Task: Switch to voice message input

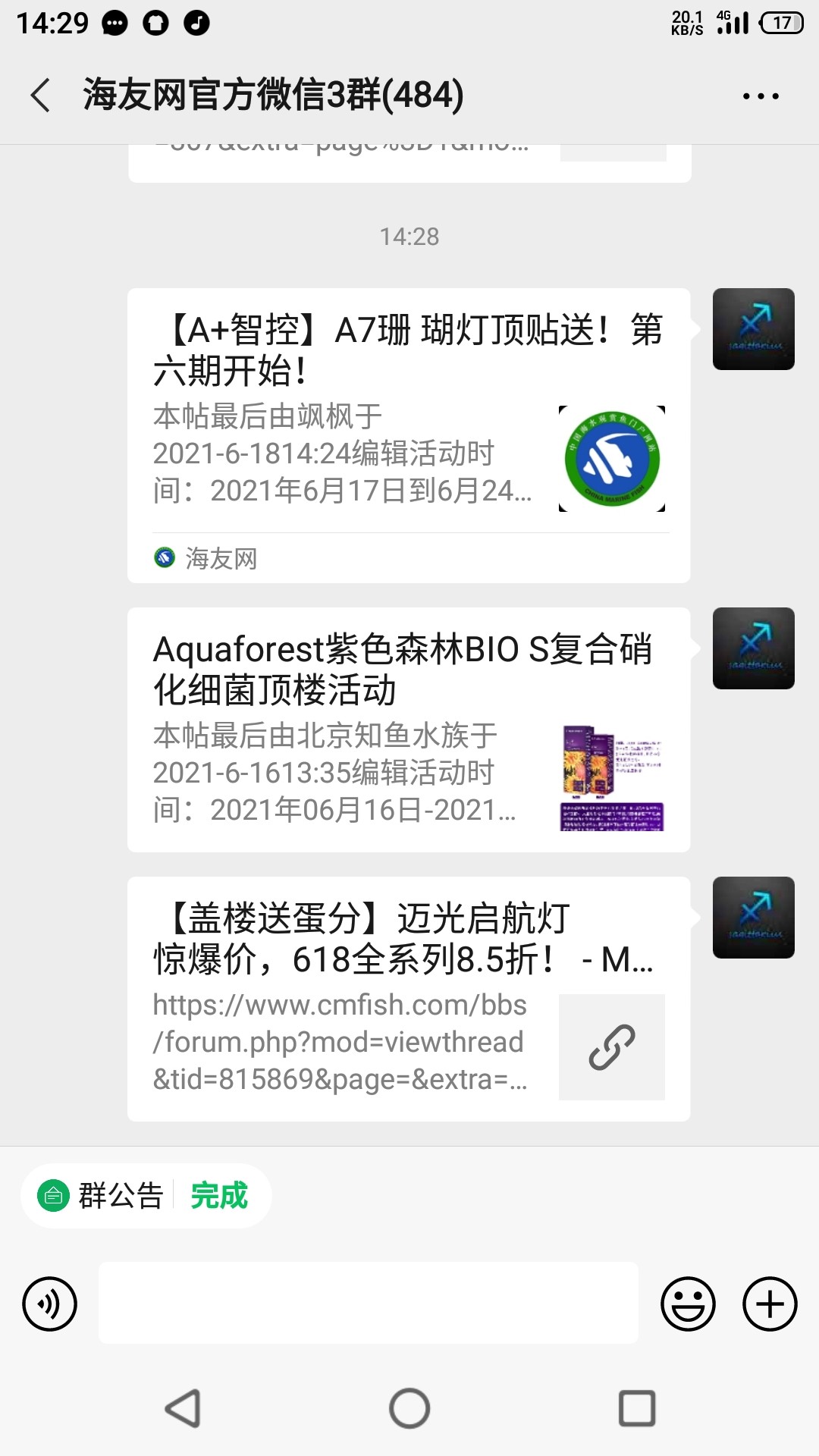Action: tap(50, 1304)
